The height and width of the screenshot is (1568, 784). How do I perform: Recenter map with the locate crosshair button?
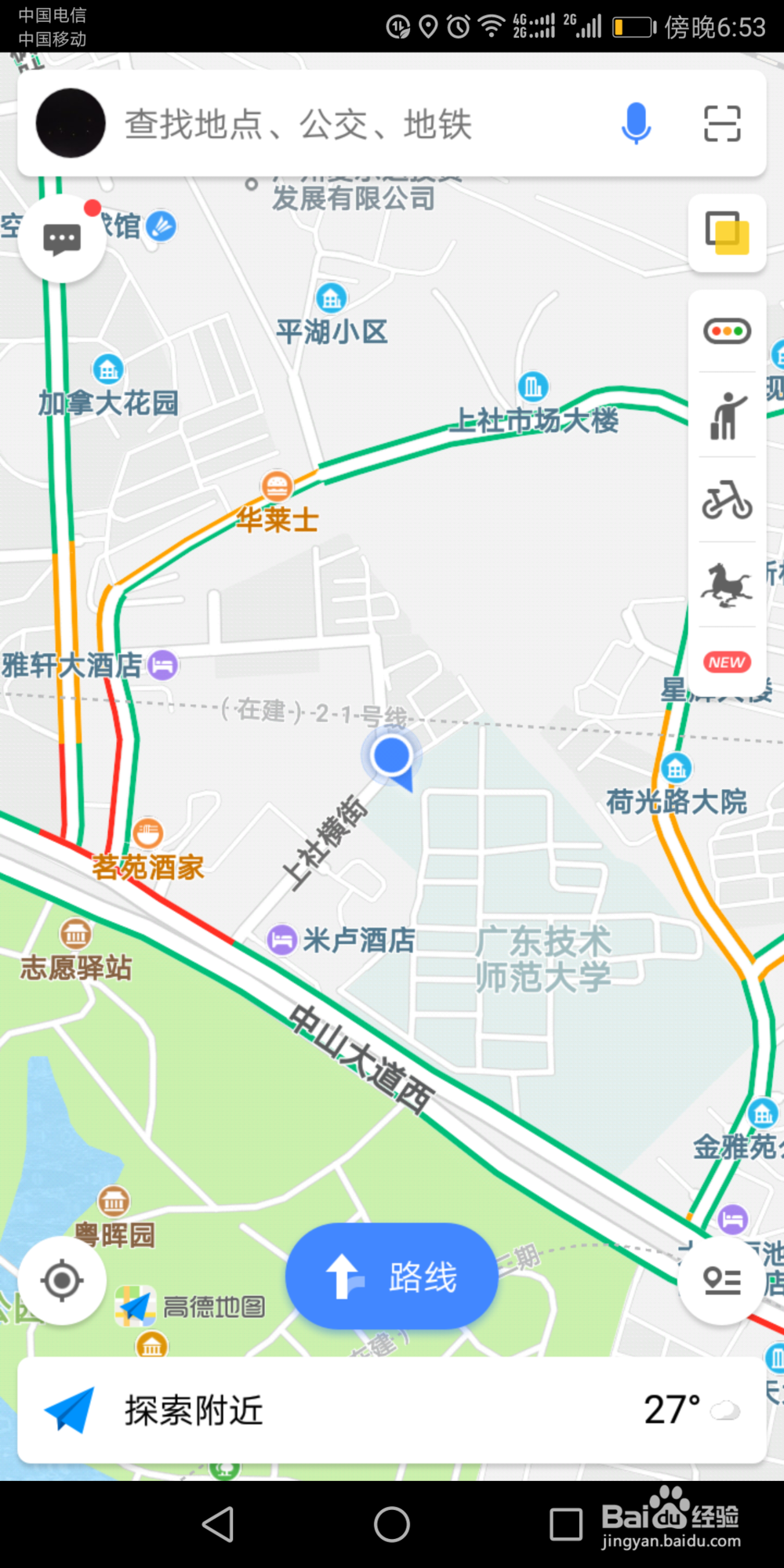coord(62,1279)
